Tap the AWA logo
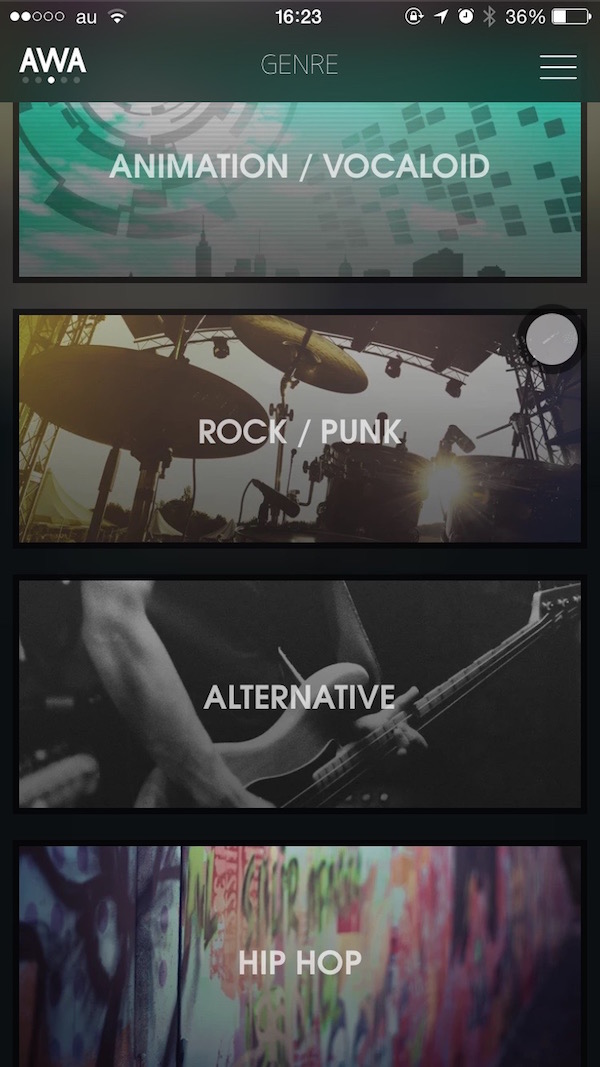Image resolution: width=600 pixels, height=1067 pixels. 52,64
